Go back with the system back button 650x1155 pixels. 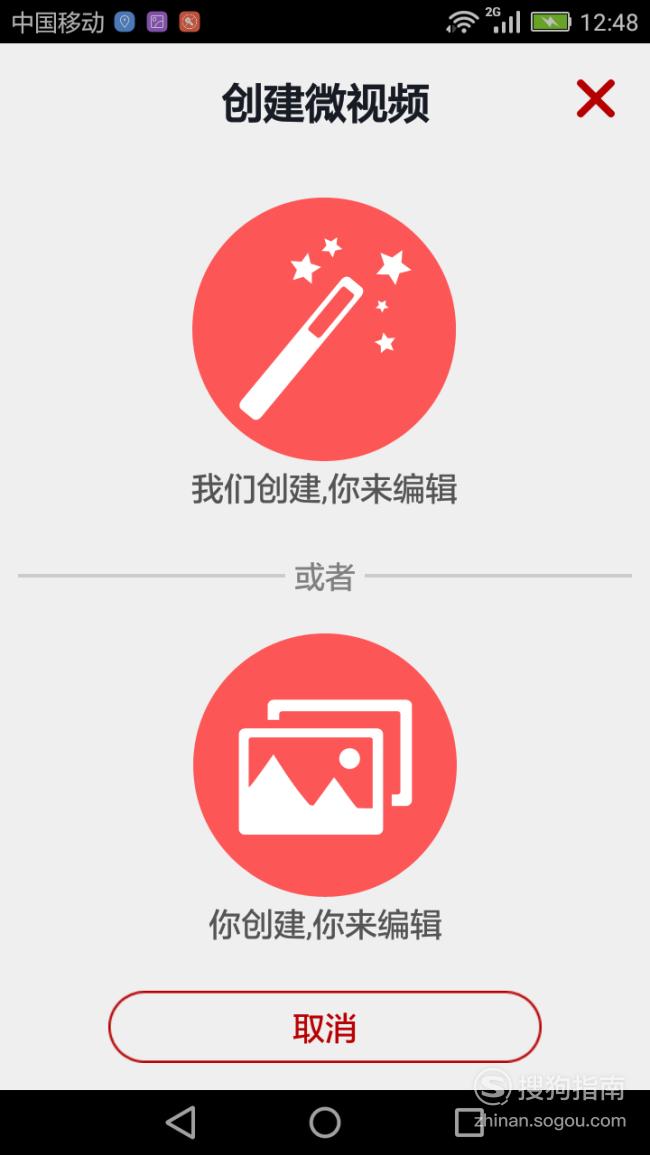[181, 1123]
